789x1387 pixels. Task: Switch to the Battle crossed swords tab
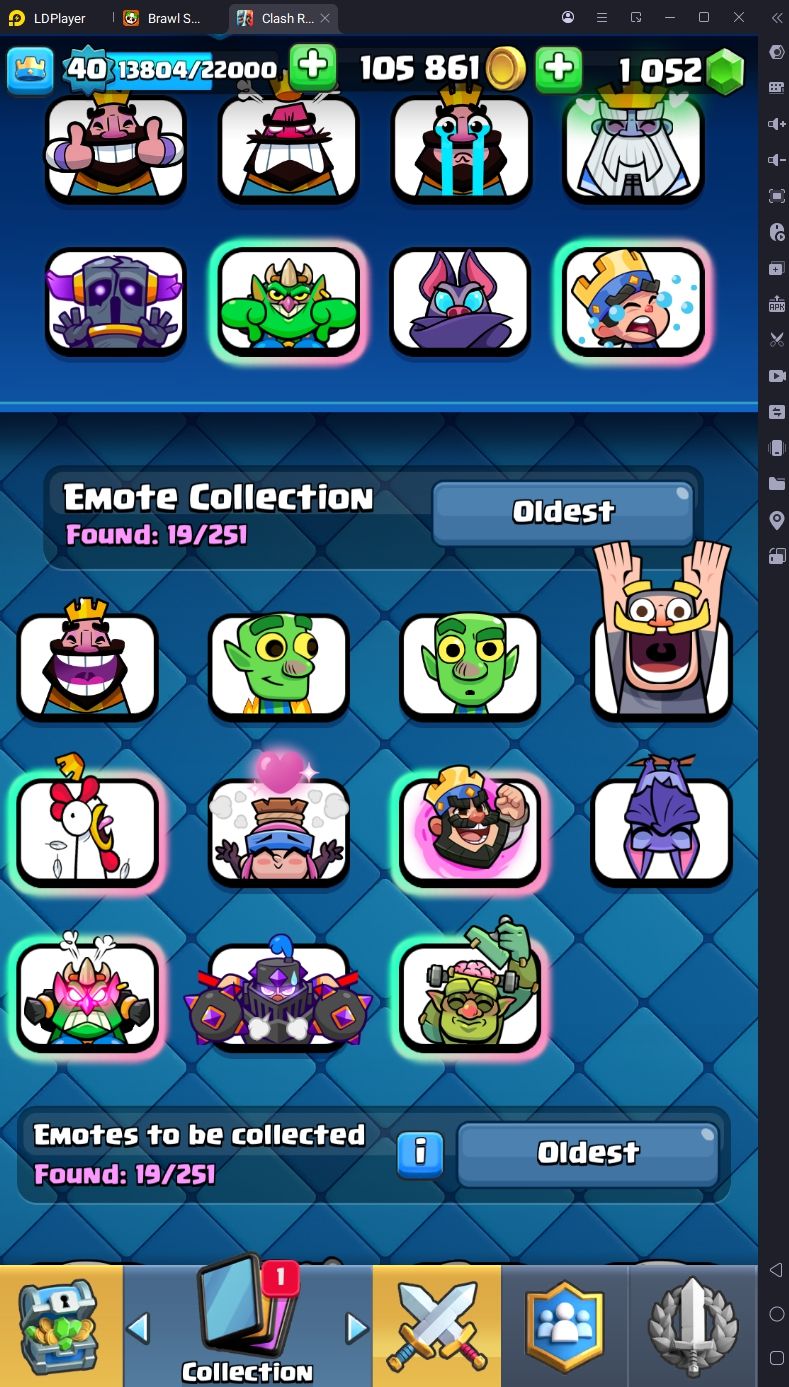437,1325
